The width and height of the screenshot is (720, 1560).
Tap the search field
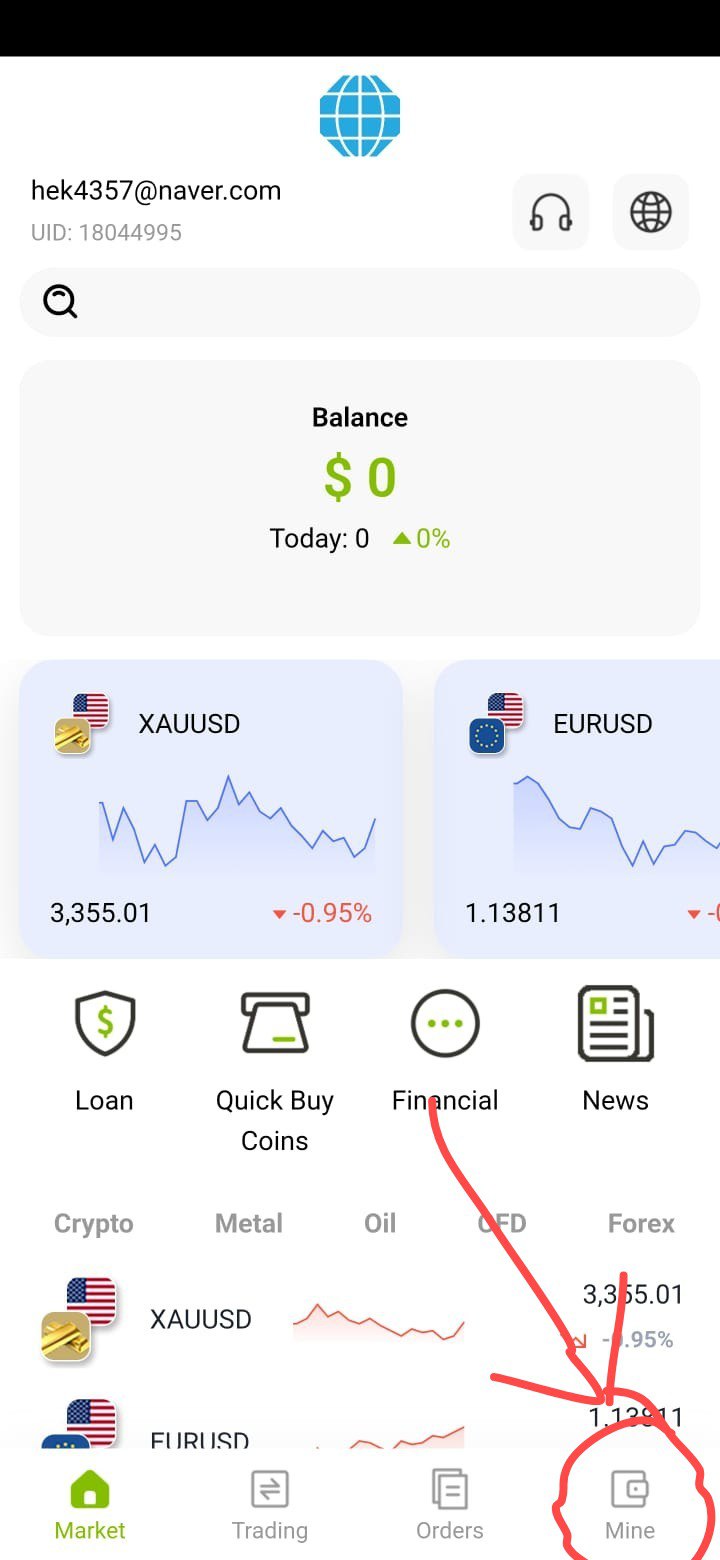(360, 301)
